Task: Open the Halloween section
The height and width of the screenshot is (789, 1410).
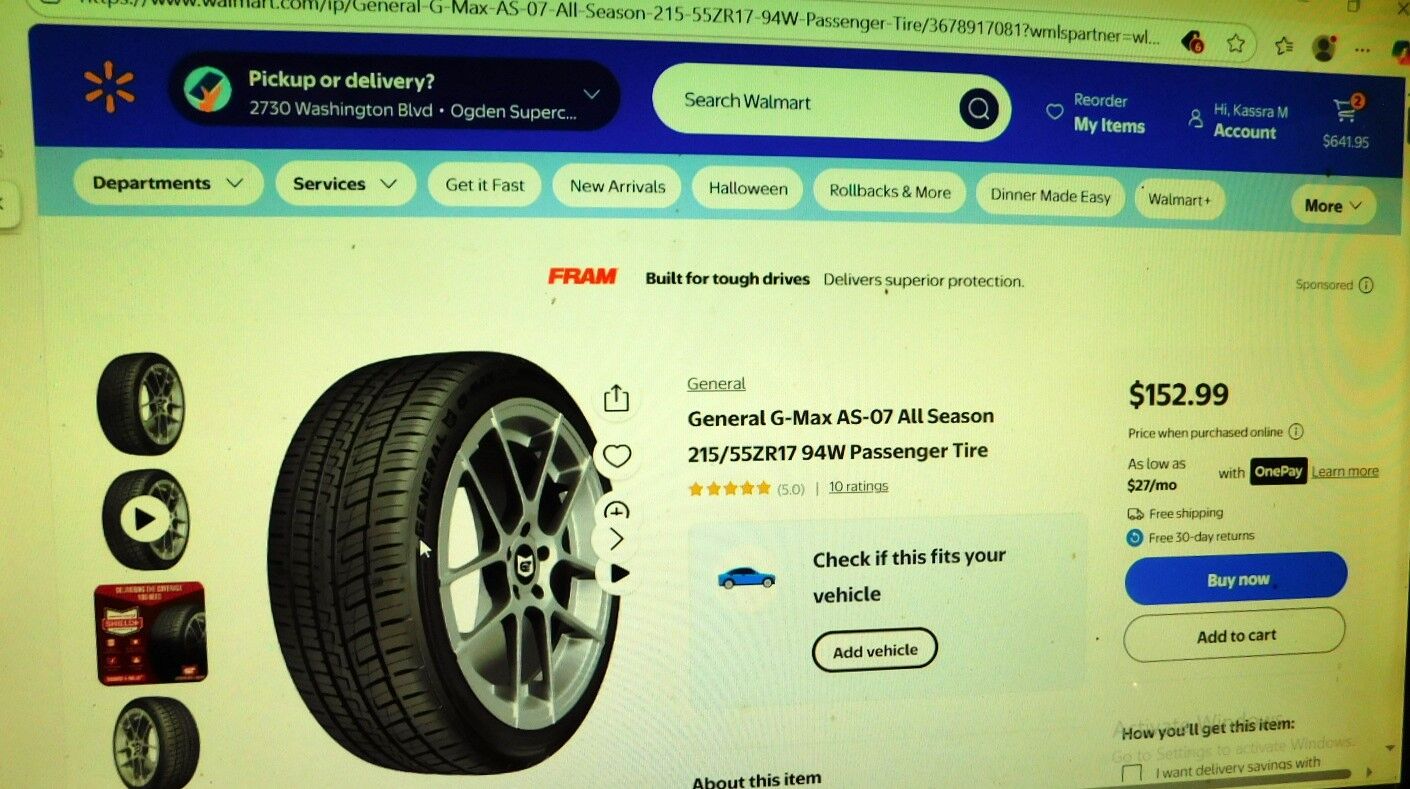Action: click(748, 189)
